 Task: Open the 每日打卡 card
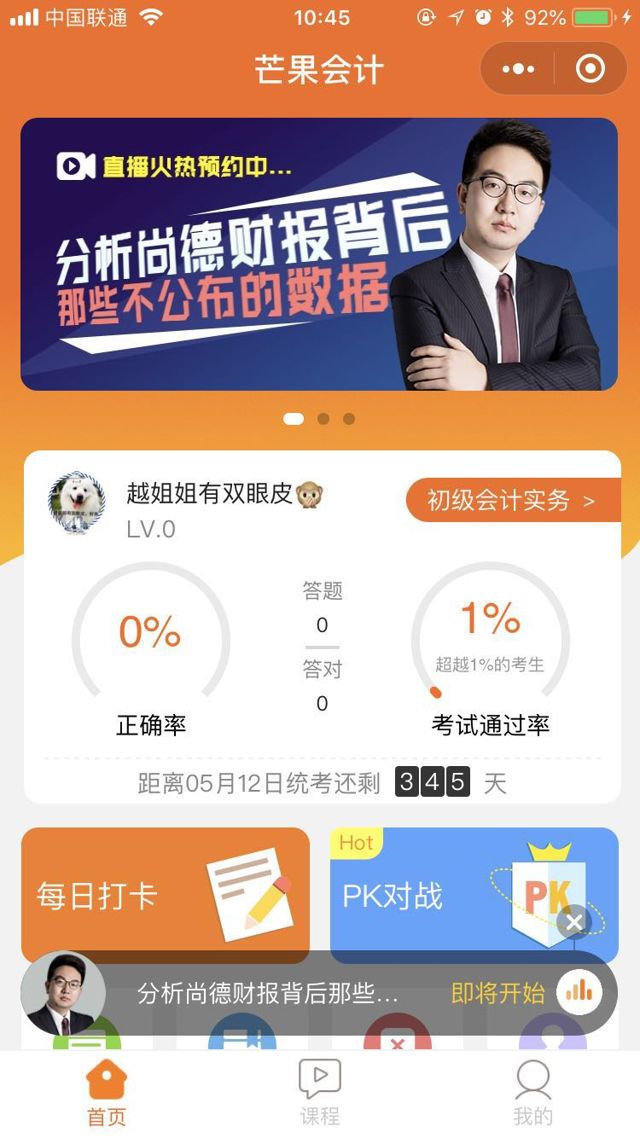(x=165, y=893)
